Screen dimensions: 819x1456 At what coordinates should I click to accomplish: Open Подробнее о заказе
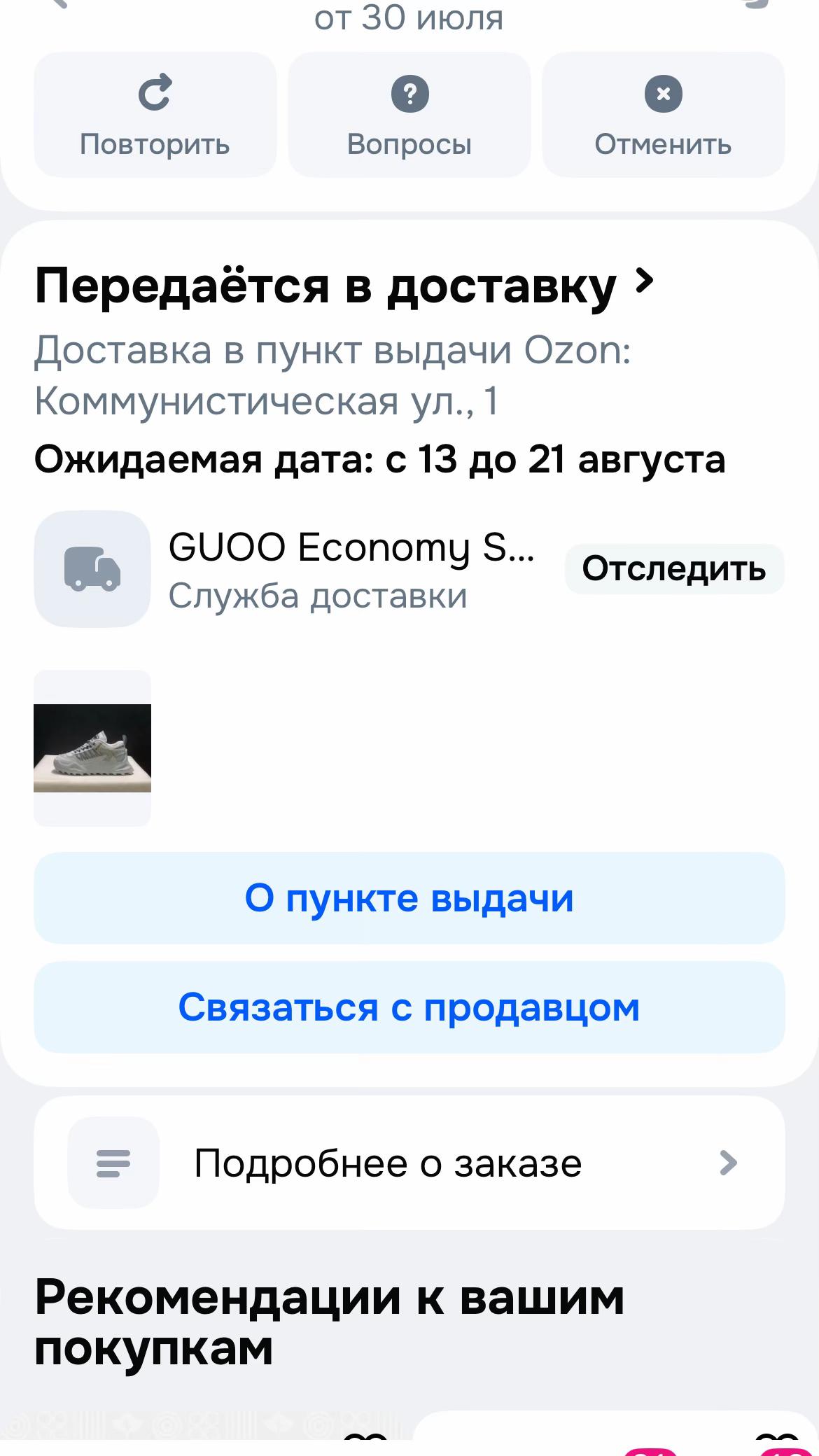(409, 1163)
